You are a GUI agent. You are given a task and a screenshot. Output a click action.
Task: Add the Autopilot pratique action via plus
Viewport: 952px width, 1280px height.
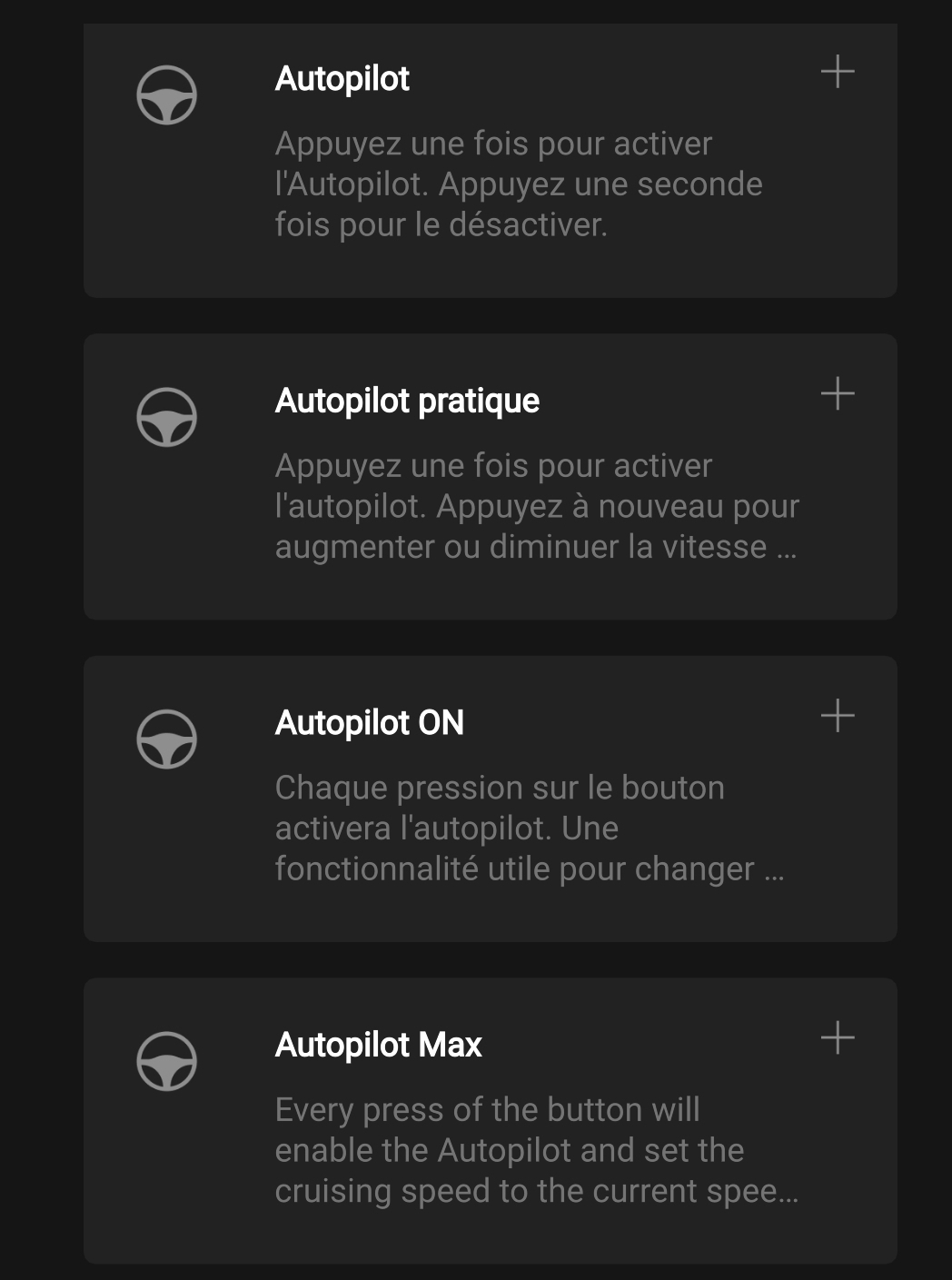click(838, 393)
